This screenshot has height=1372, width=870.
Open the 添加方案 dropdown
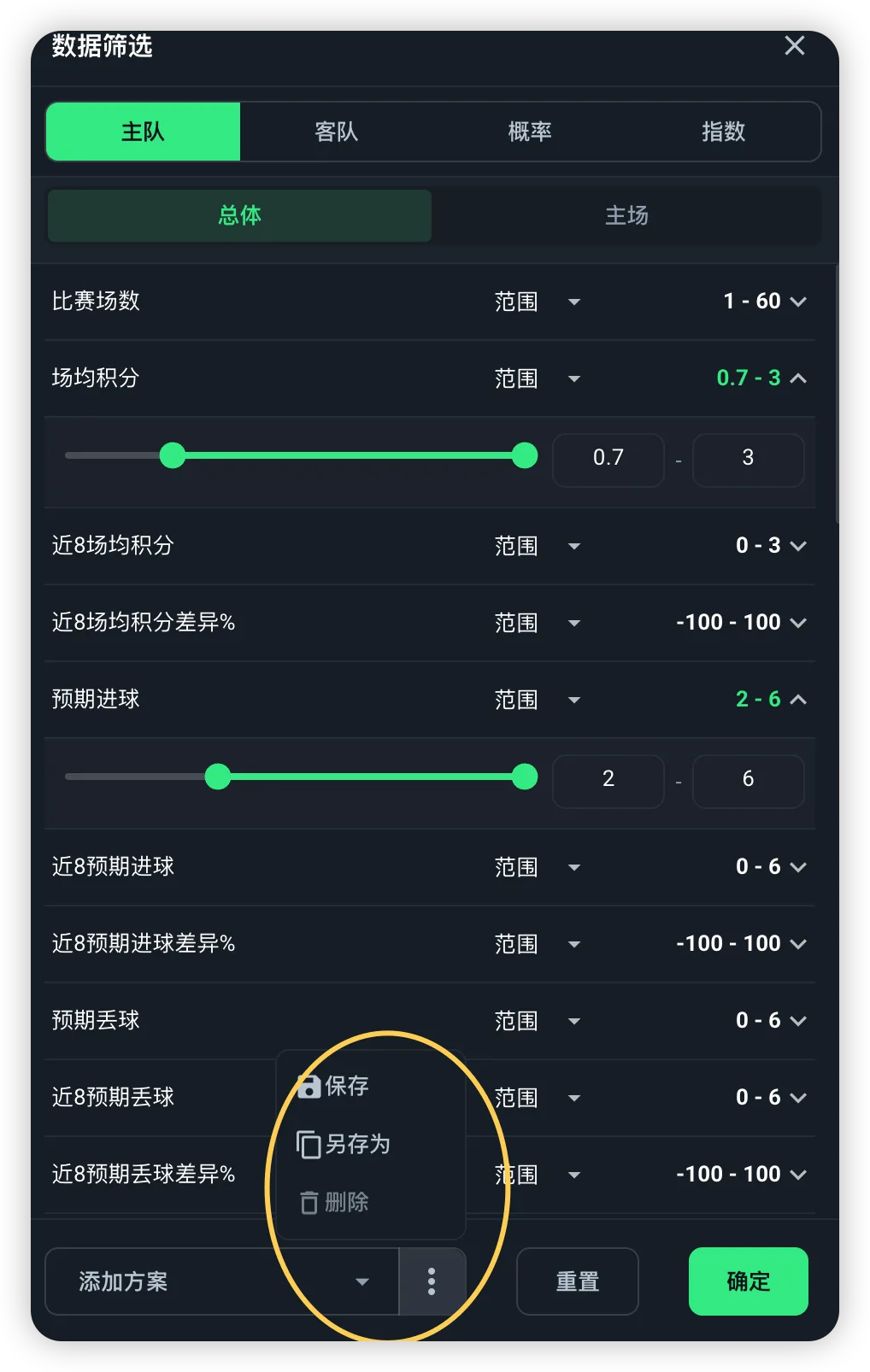pyautogui.click(x=222, y=1281)
